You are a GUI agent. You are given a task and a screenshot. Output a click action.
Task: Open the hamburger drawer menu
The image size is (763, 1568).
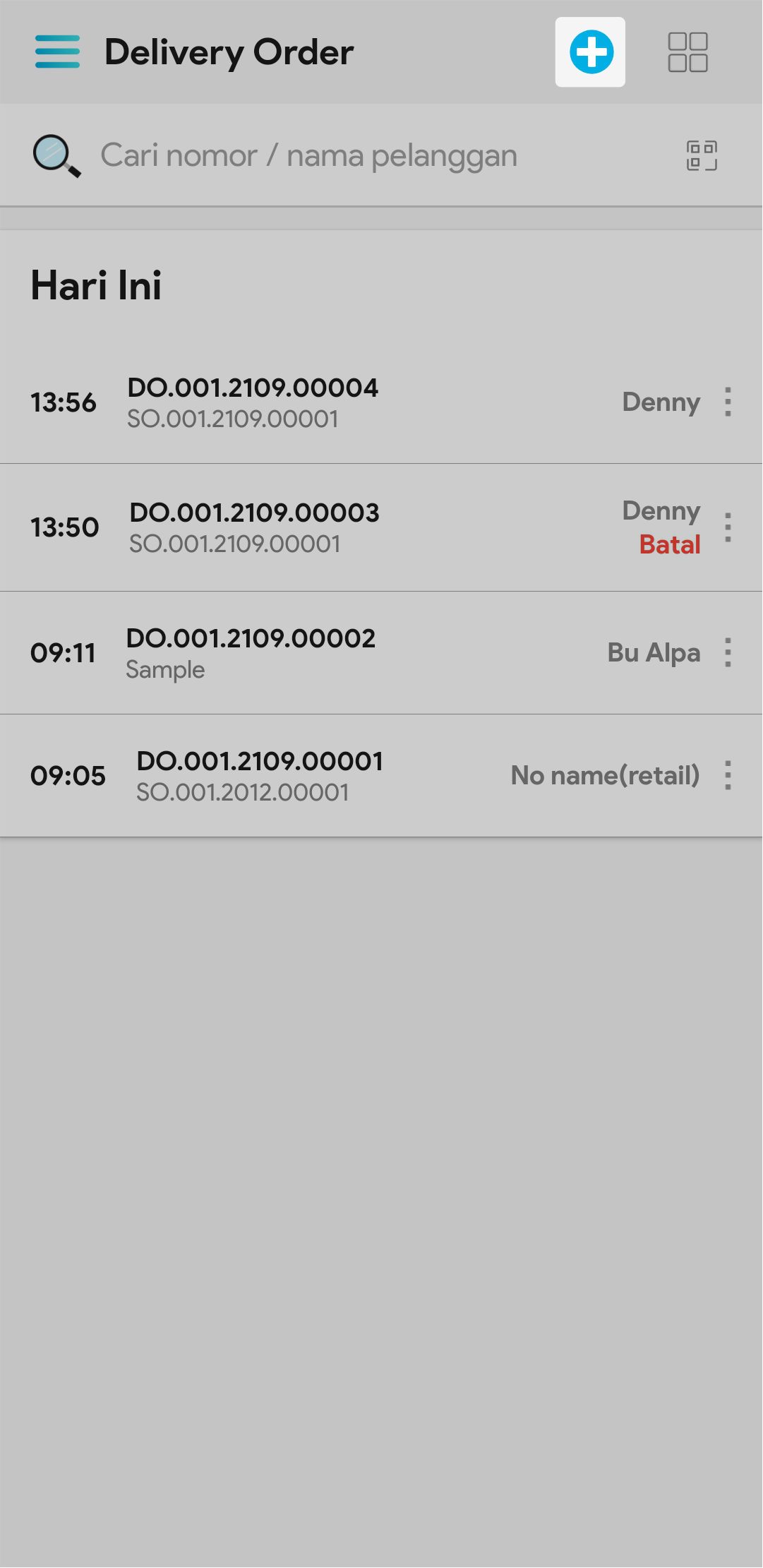coord(57,52)
